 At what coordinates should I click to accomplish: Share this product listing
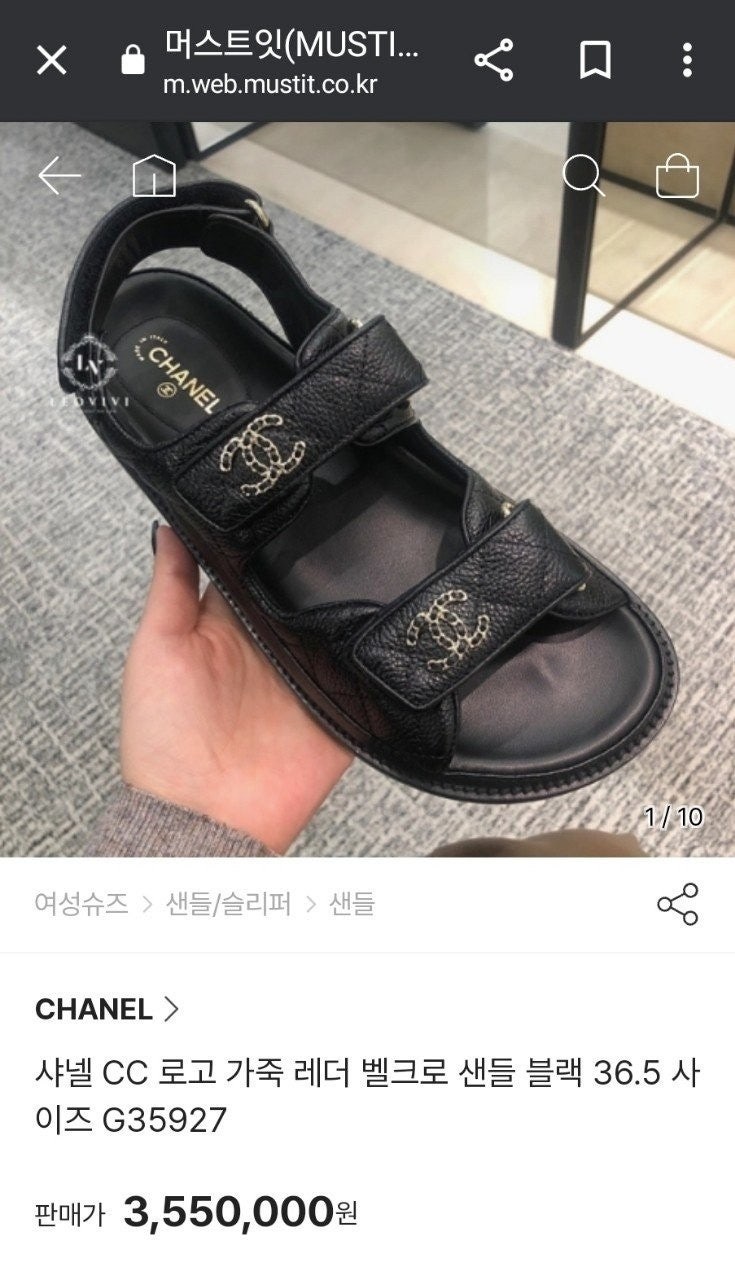coord(677,904)
